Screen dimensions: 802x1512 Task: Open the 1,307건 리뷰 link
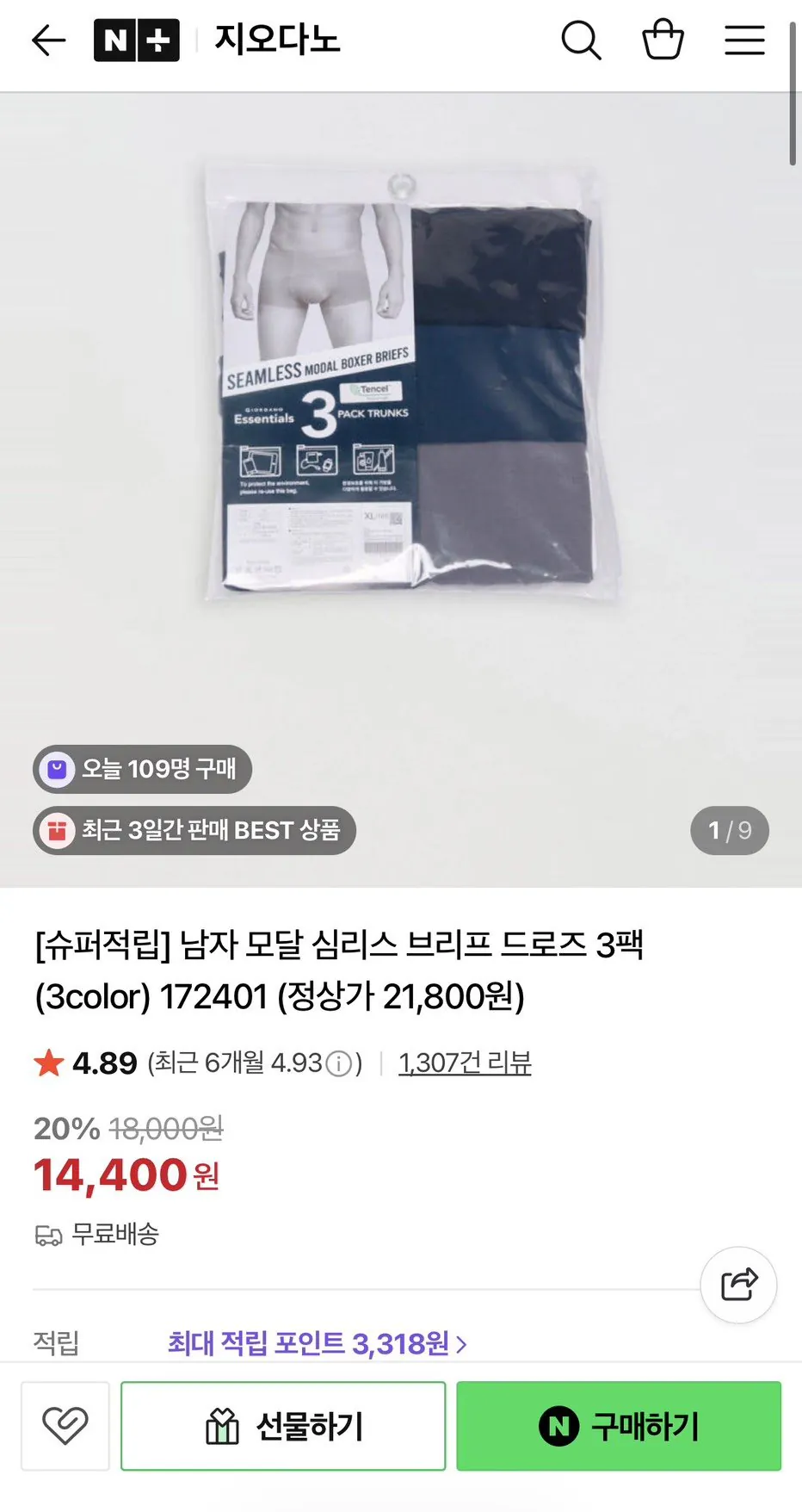466,1064
